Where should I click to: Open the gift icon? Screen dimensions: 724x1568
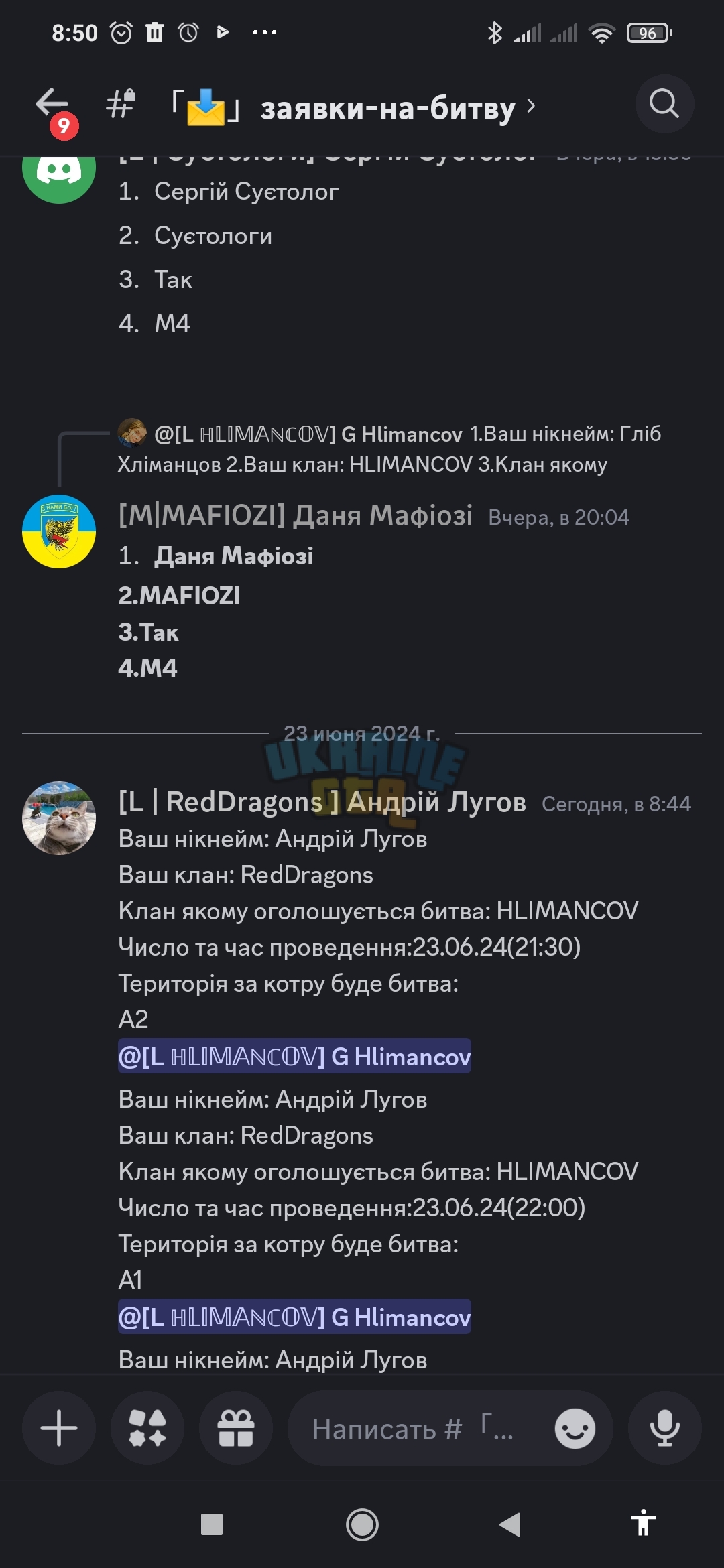[x=236, y=1428]
